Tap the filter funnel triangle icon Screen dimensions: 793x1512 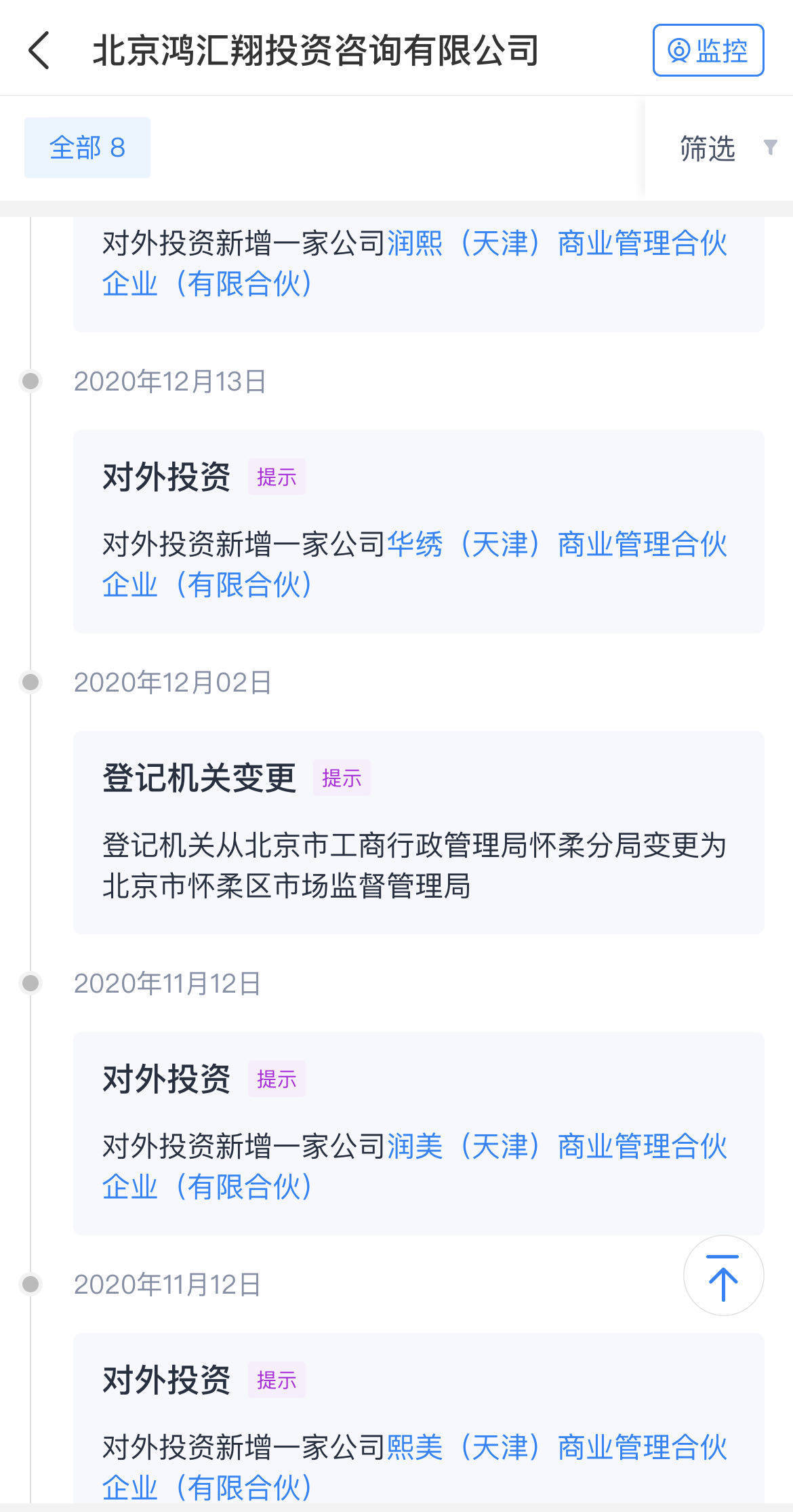(x=768, y=148)
